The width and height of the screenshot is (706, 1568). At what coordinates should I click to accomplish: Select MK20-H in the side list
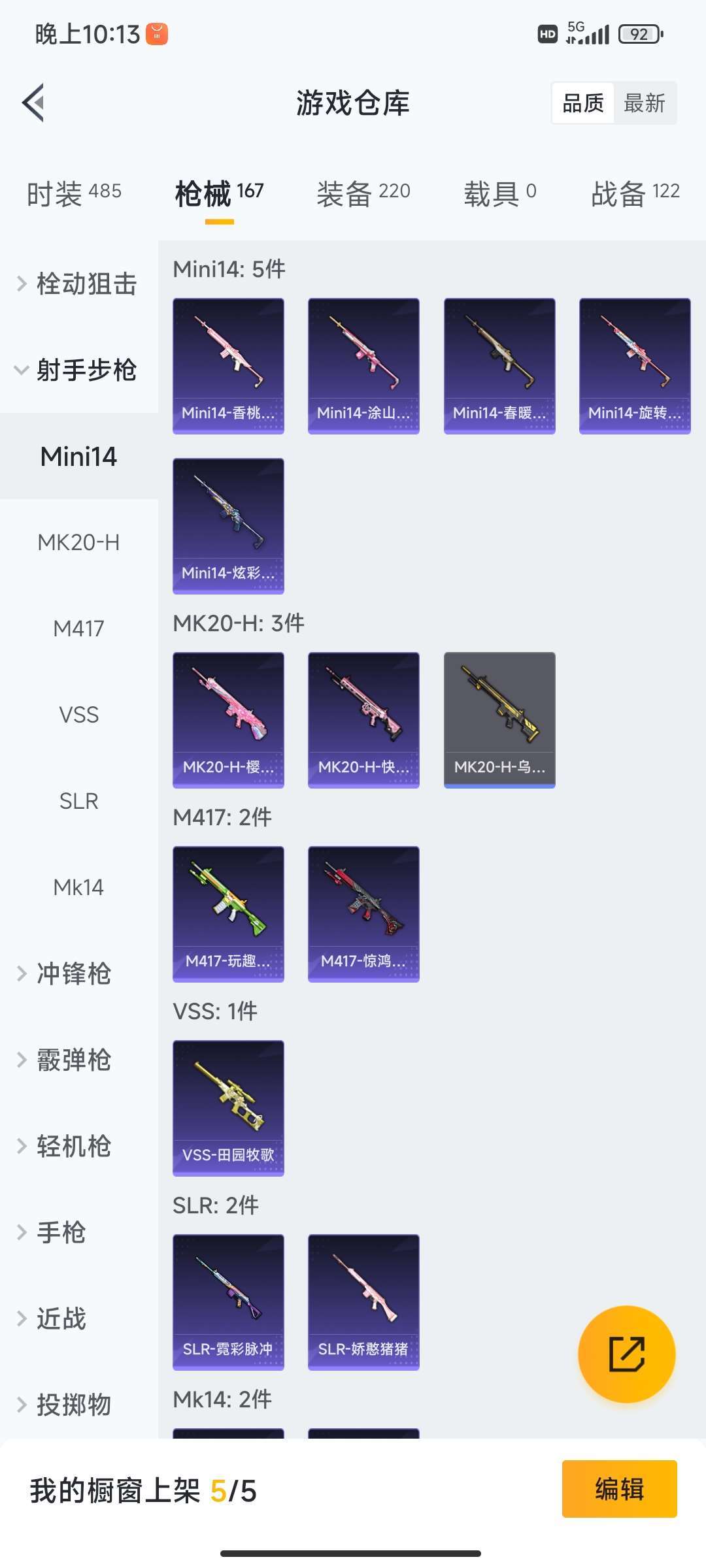point(78,542)
